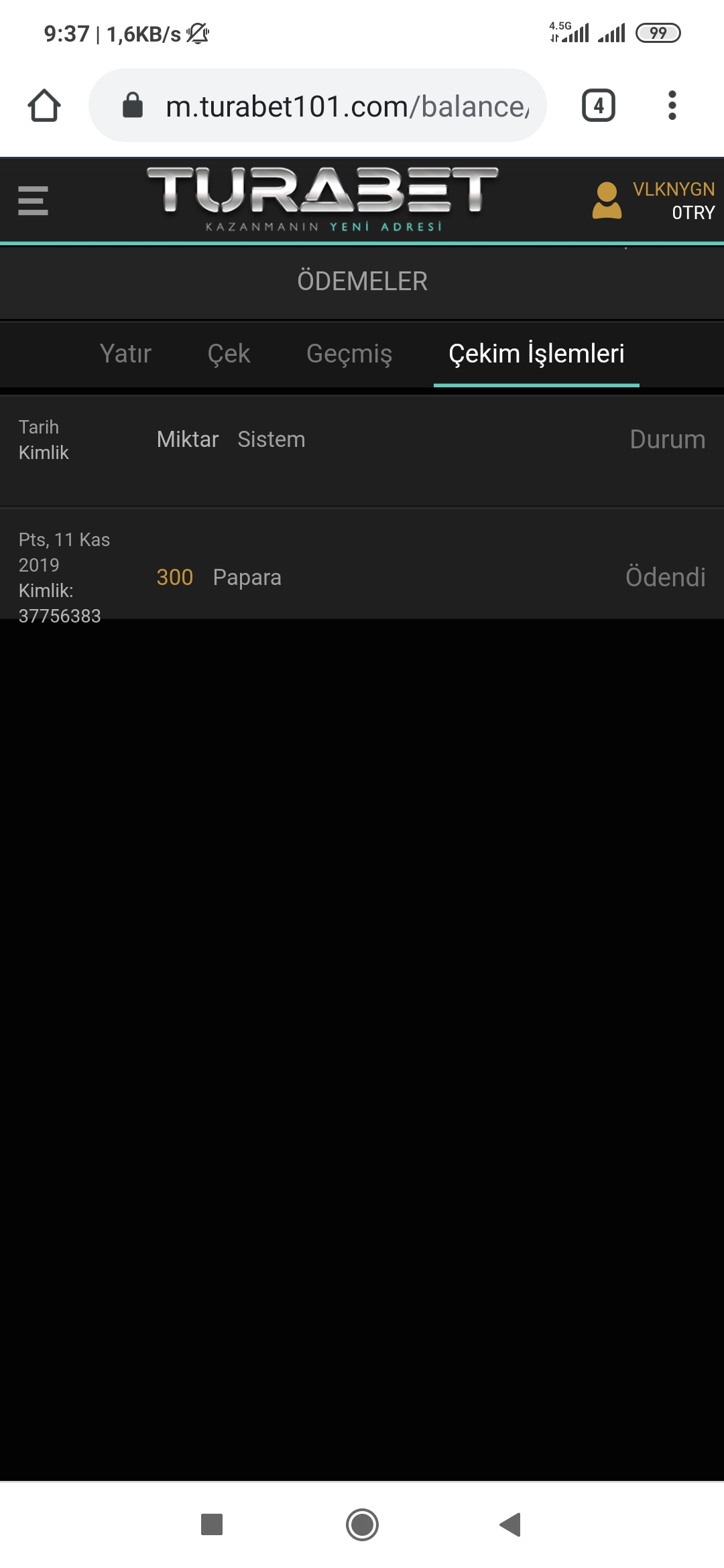Tap the Turabet logo

(322, 198)
